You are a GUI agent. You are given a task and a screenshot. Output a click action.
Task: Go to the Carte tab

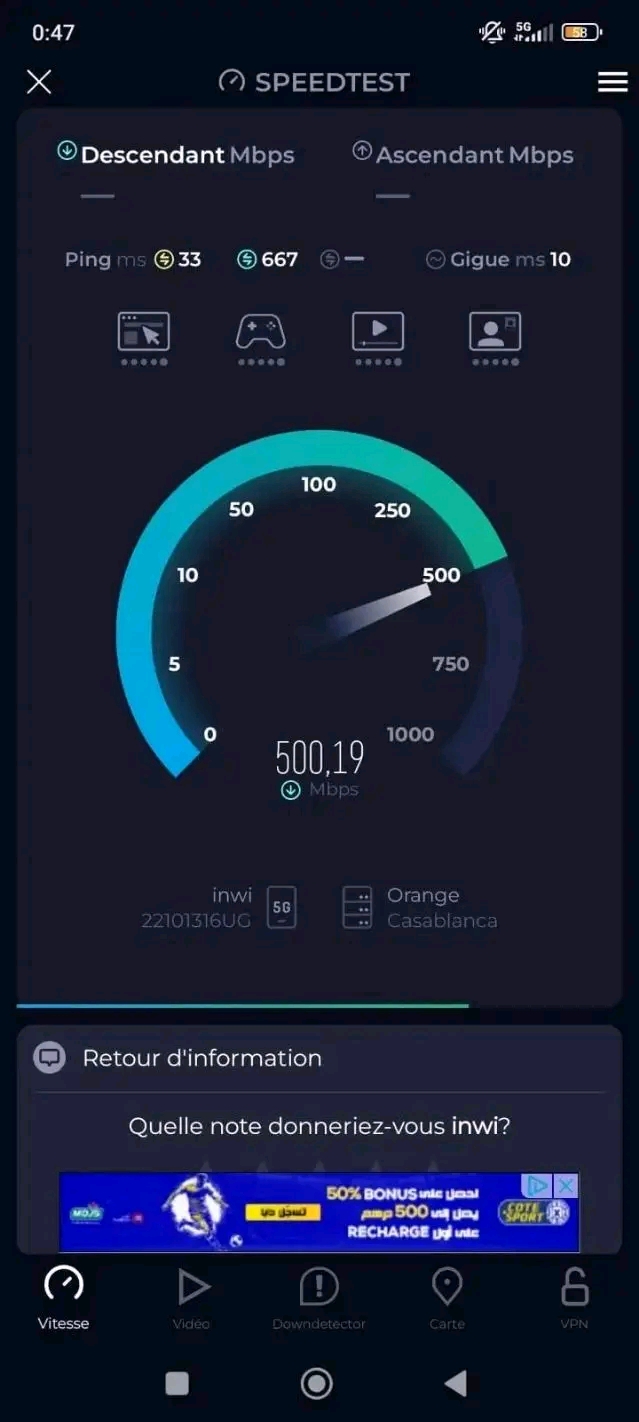447,1298
